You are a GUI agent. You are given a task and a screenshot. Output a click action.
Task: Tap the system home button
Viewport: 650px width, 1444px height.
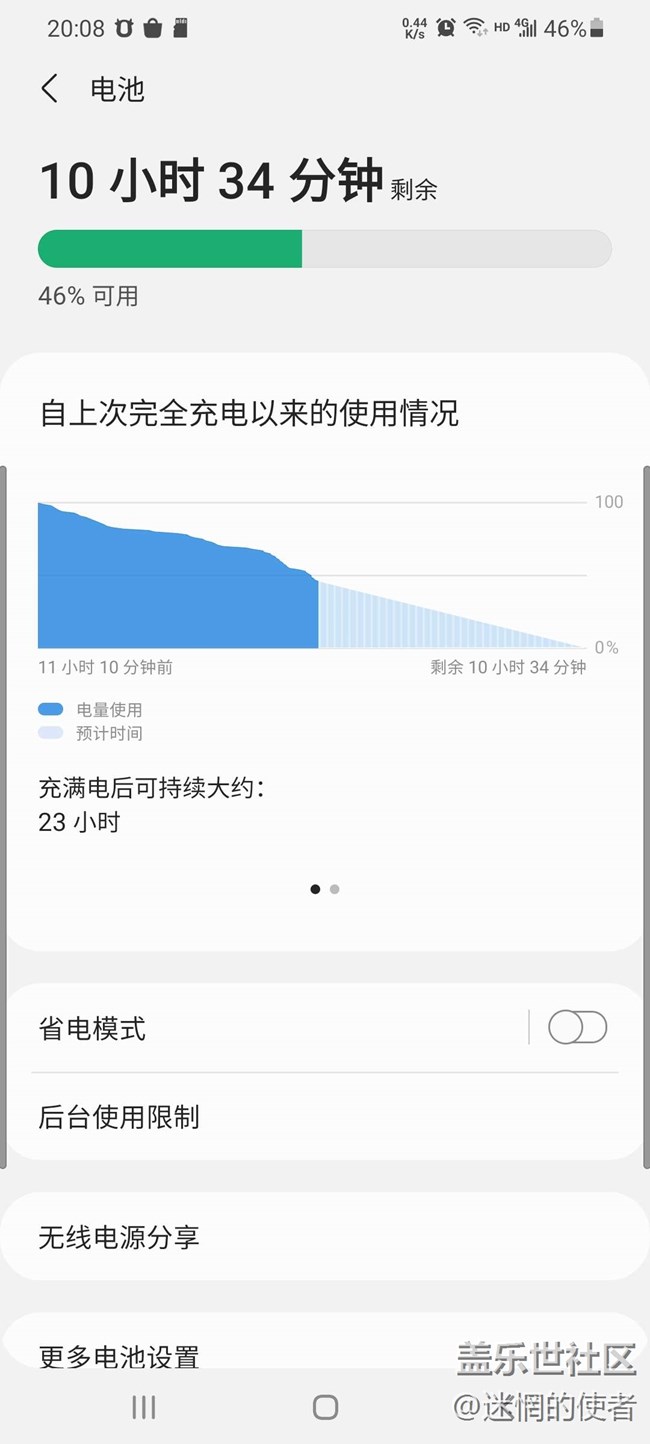click(x=325, y=1407)
